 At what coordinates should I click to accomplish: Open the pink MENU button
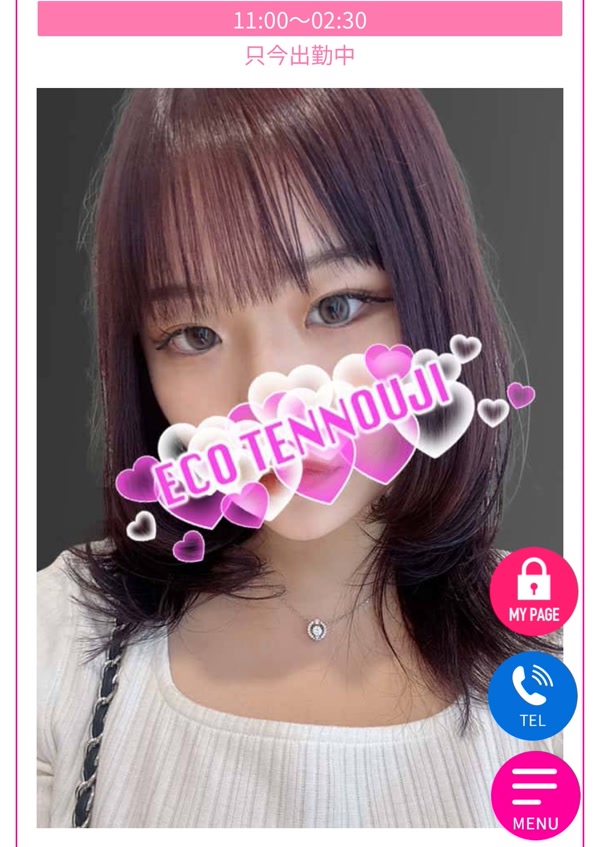point(535,795)
